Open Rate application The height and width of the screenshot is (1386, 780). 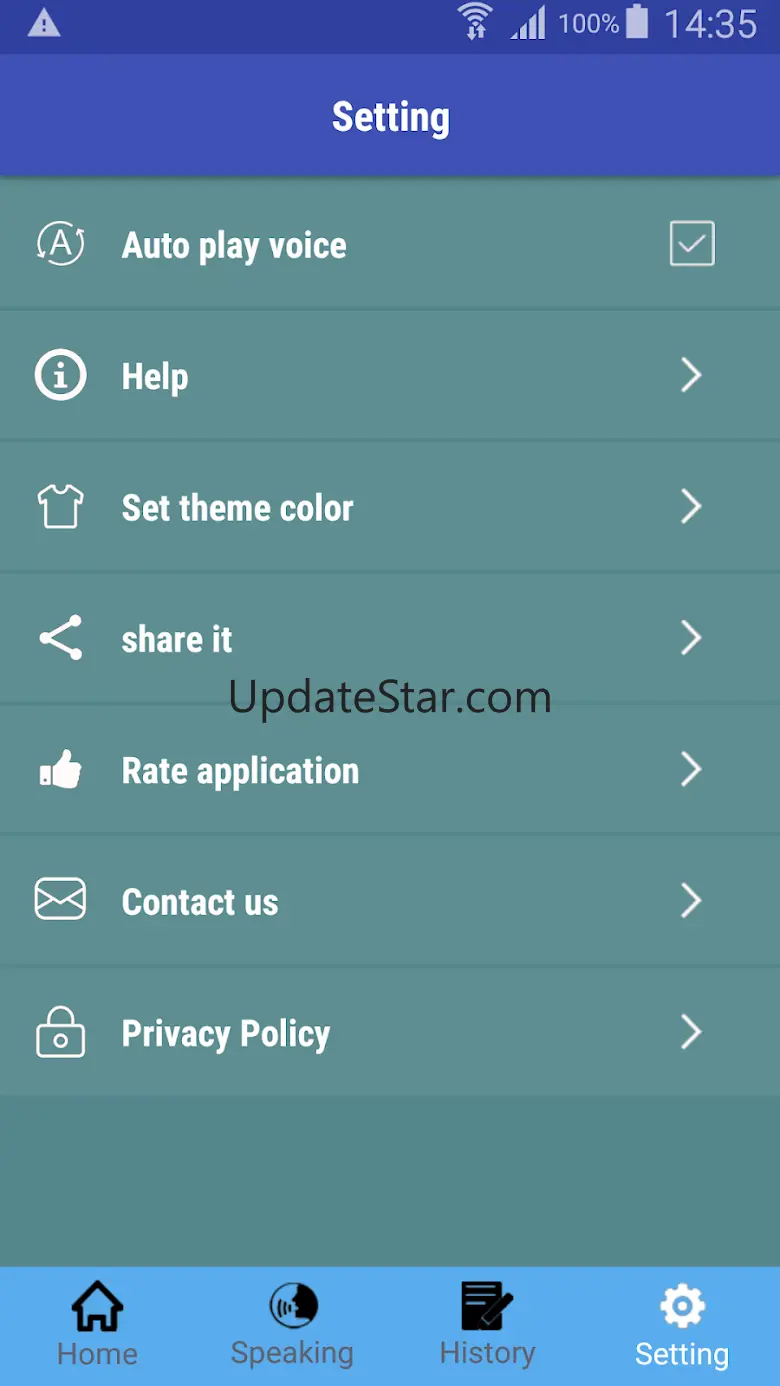390,770
